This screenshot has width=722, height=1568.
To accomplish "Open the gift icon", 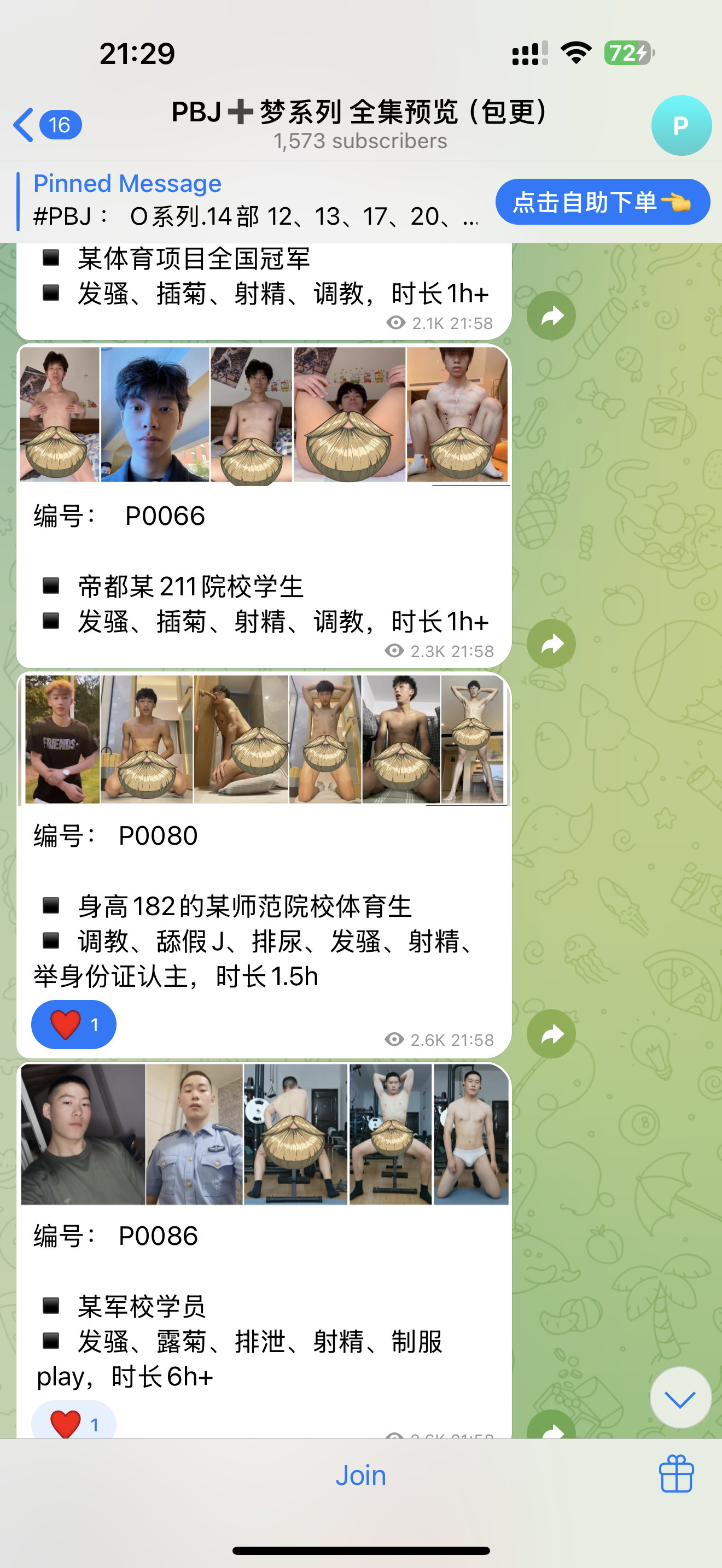I will 676,1473.
